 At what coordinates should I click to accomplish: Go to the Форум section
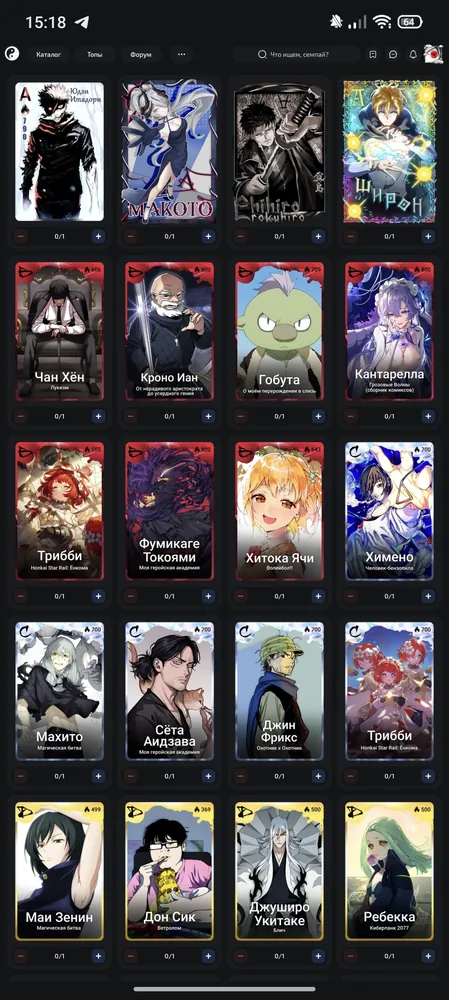tap(140, 55)
